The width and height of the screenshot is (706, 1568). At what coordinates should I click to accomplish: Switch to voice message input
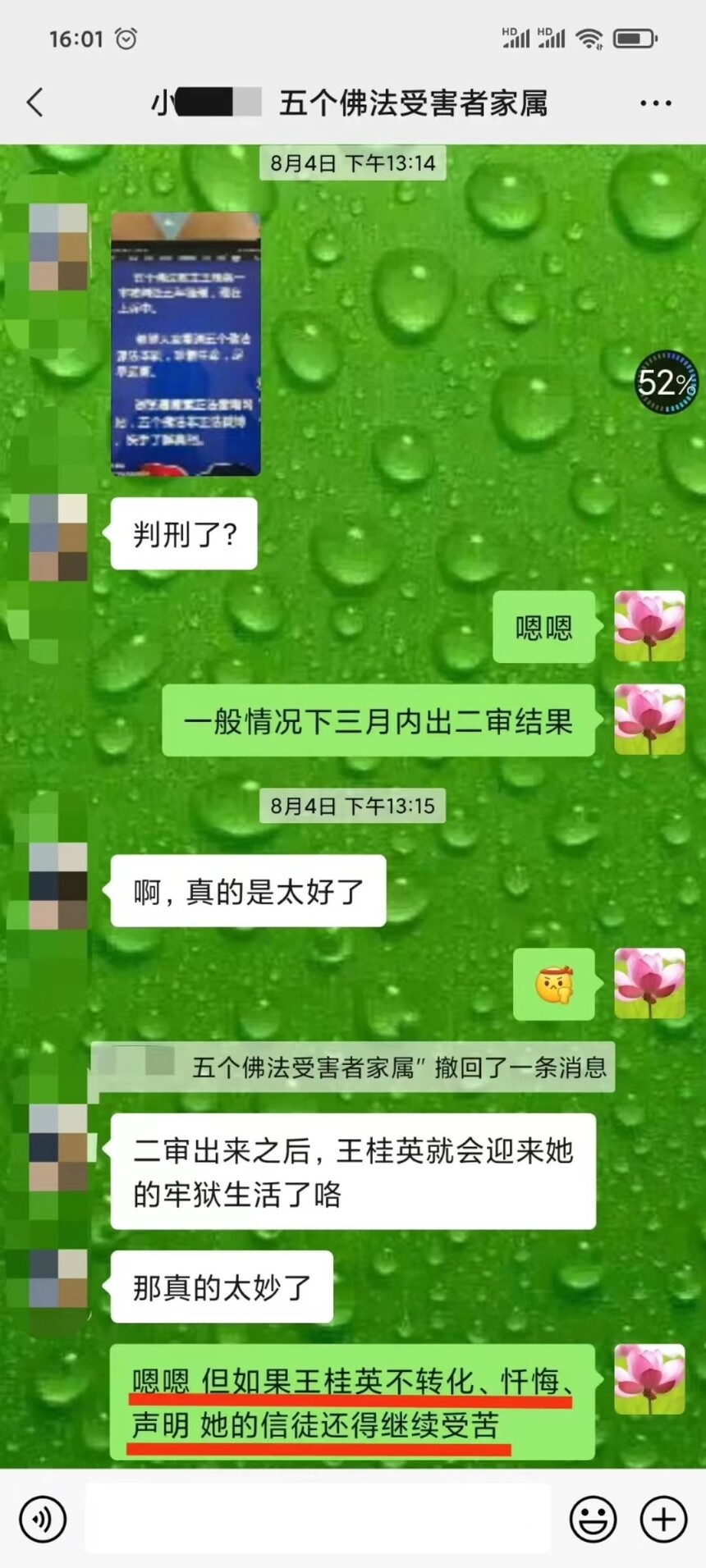43,1520
